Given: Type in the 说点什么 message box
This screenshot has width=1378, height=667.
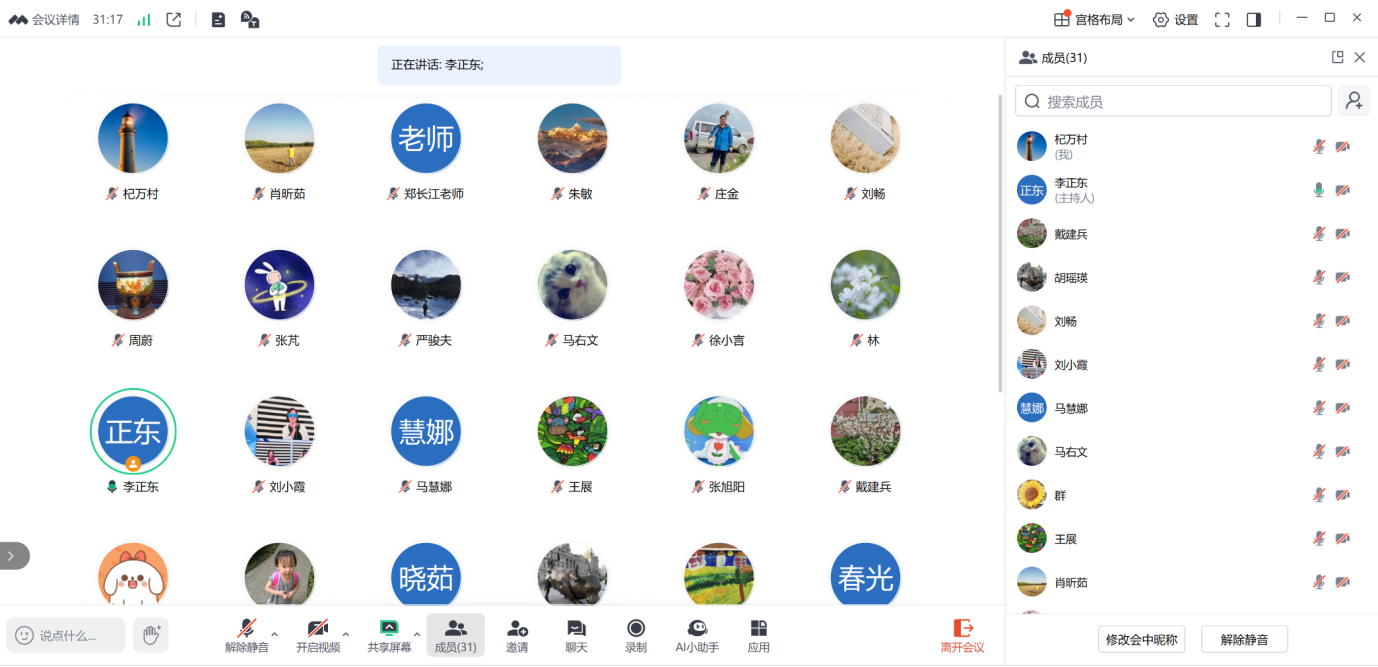Looking at the screenshot, I should pyautogui.click(x=67, y=635).
